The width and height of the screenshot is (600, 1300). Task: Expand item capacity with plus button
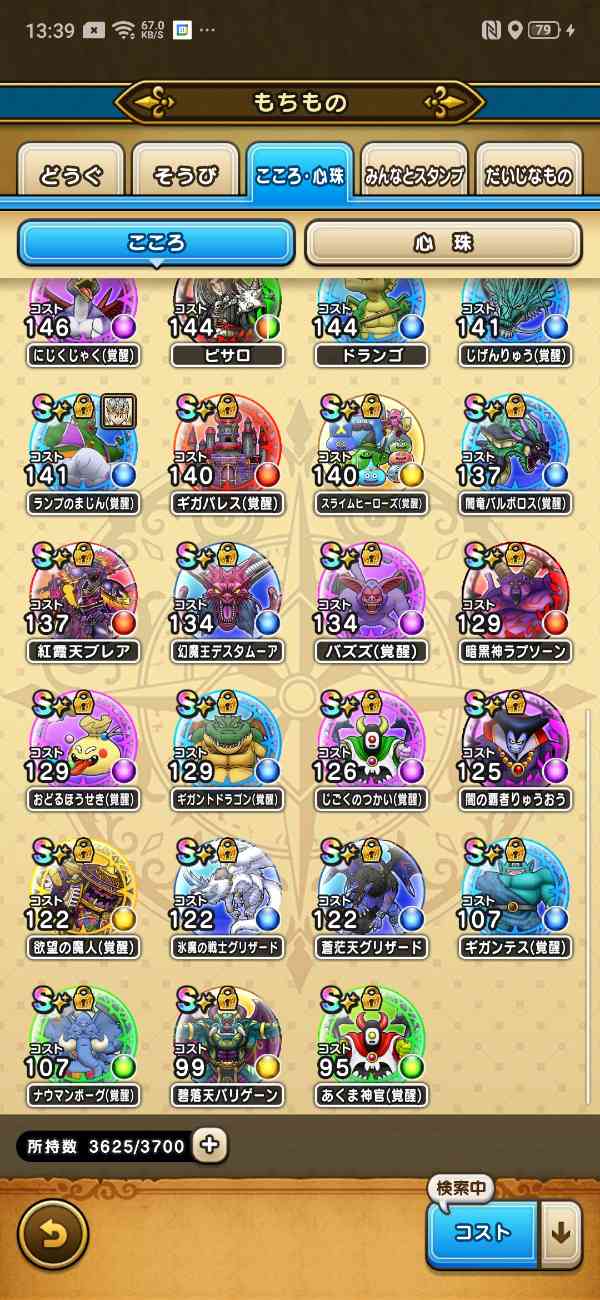(x=209, y=1146)
